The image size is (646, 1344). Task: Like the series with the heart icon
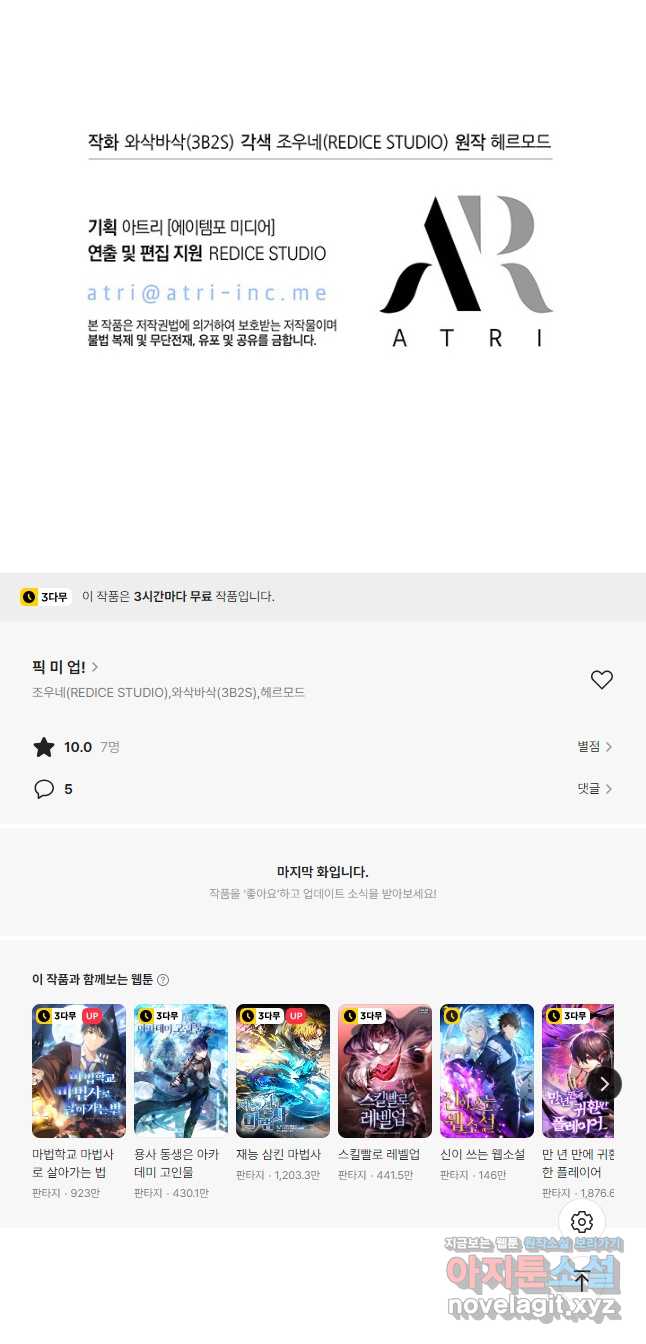601,680
